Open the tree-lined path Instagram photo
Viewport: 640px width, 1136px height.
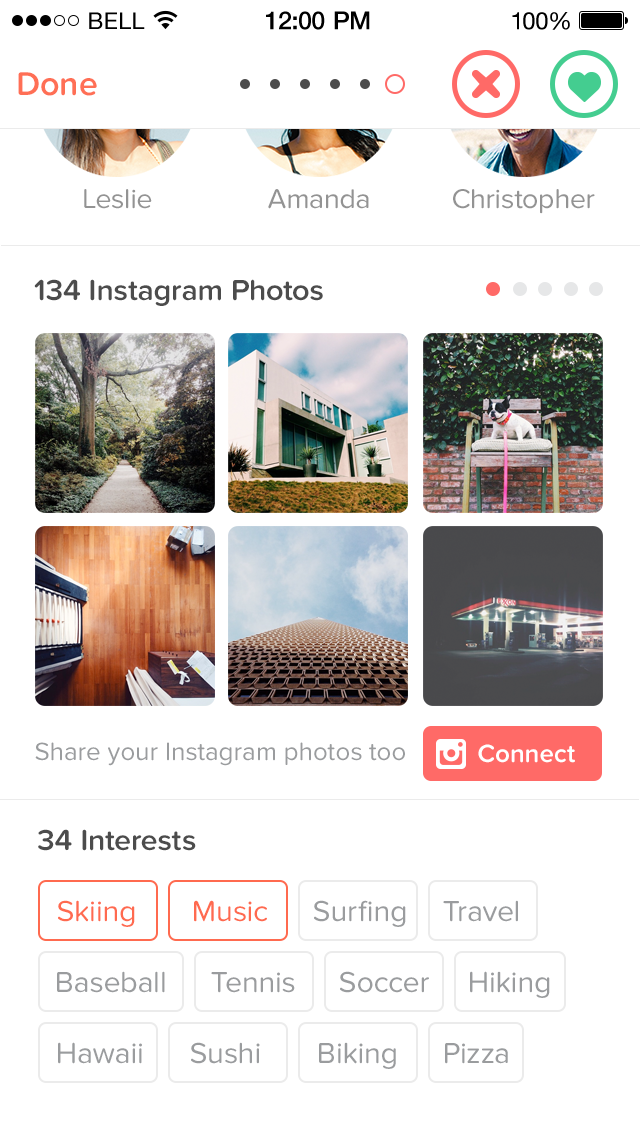pos(125,423)
